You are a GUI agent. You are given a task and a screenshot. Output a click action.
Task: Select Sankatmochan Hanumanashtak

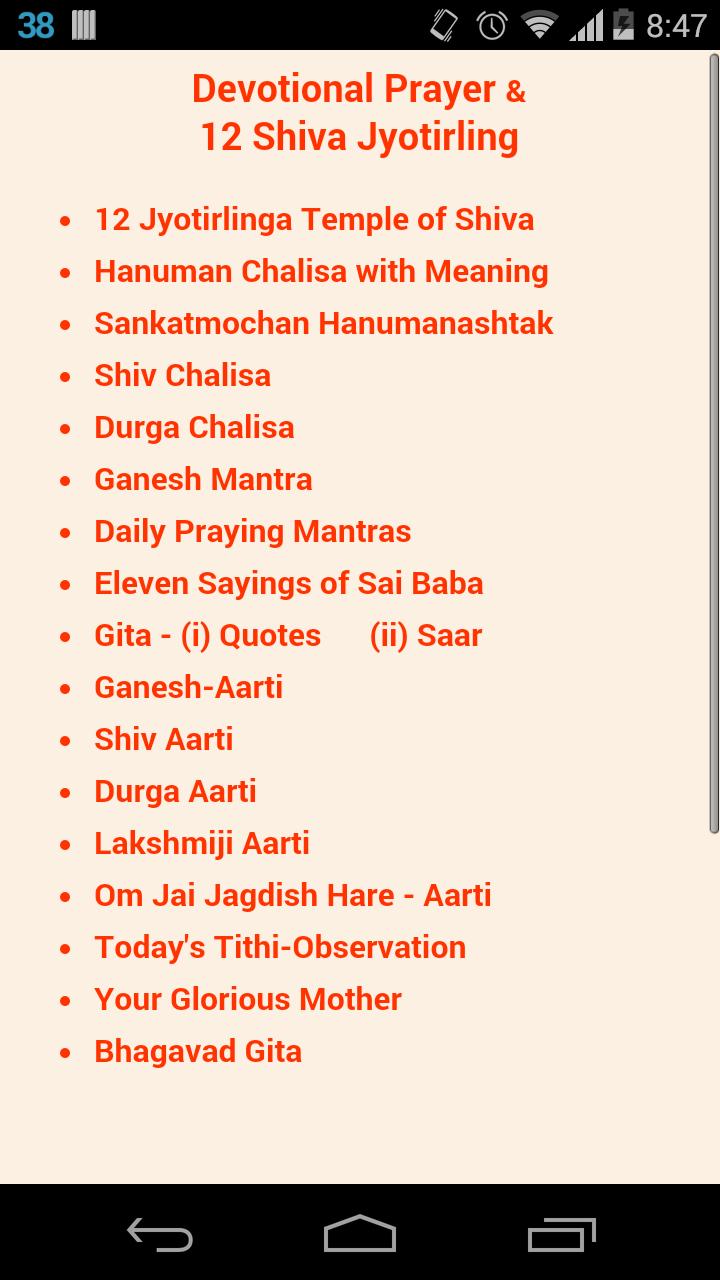tap(324, 322)
